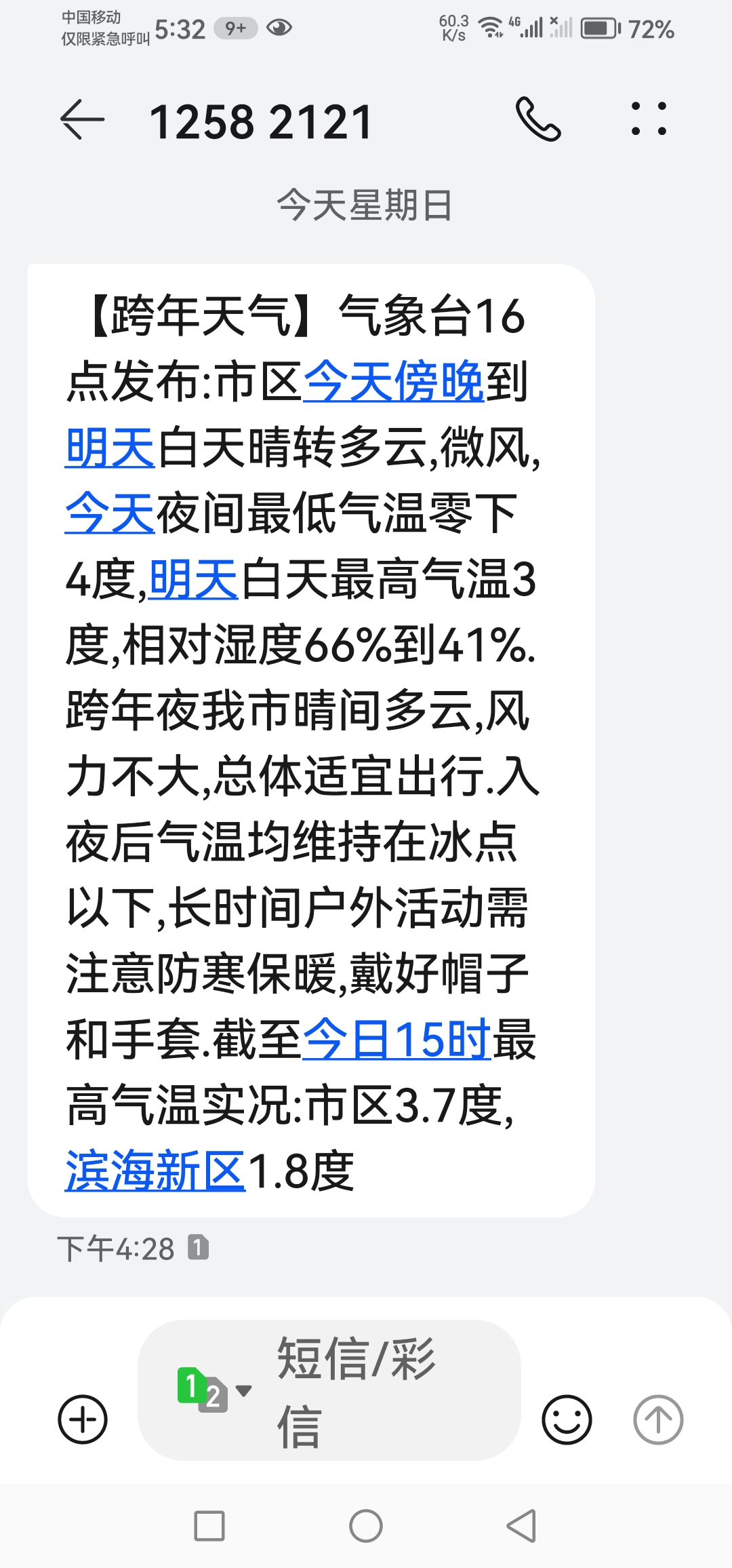The height and width of the screenshot is (1568, 732).
Task: Focus the 短信/彩信 message input field
Action: (380, 1390)
